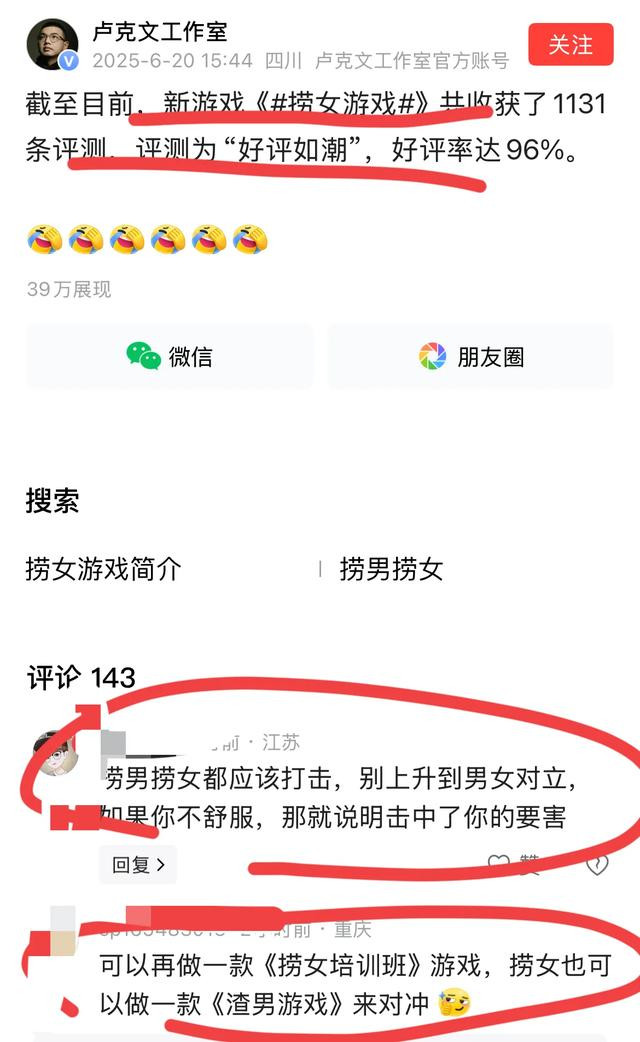Search the suggestion 捞男捞女

point(391,570)
